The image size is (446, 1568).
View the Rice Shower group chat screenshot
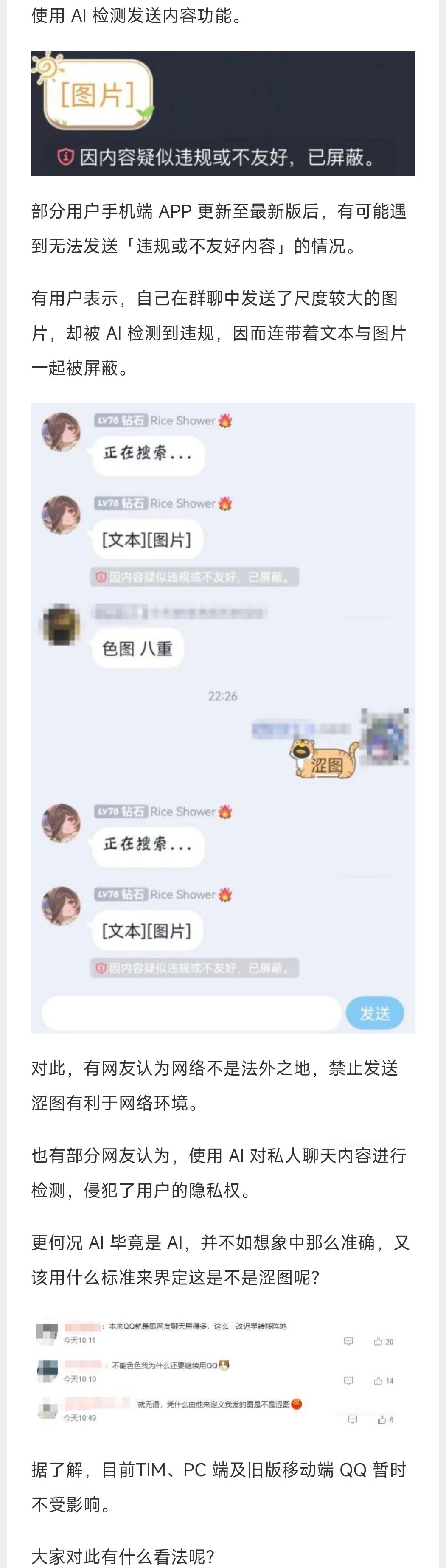point(223,718)
